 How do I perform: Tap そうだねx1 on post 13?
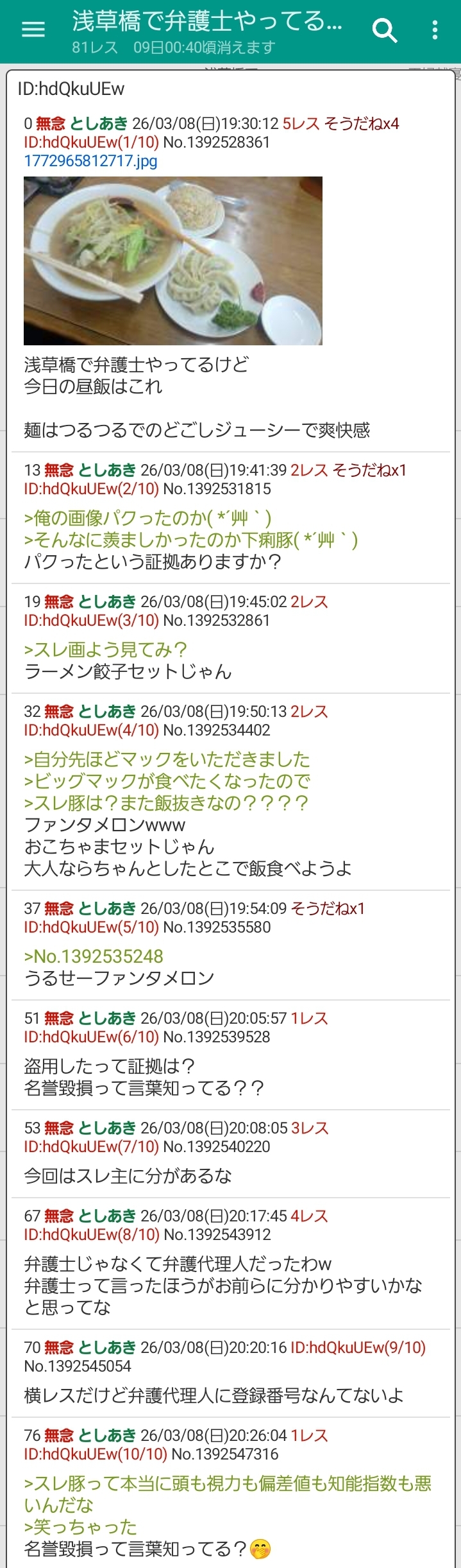click(x=369, y=470)
